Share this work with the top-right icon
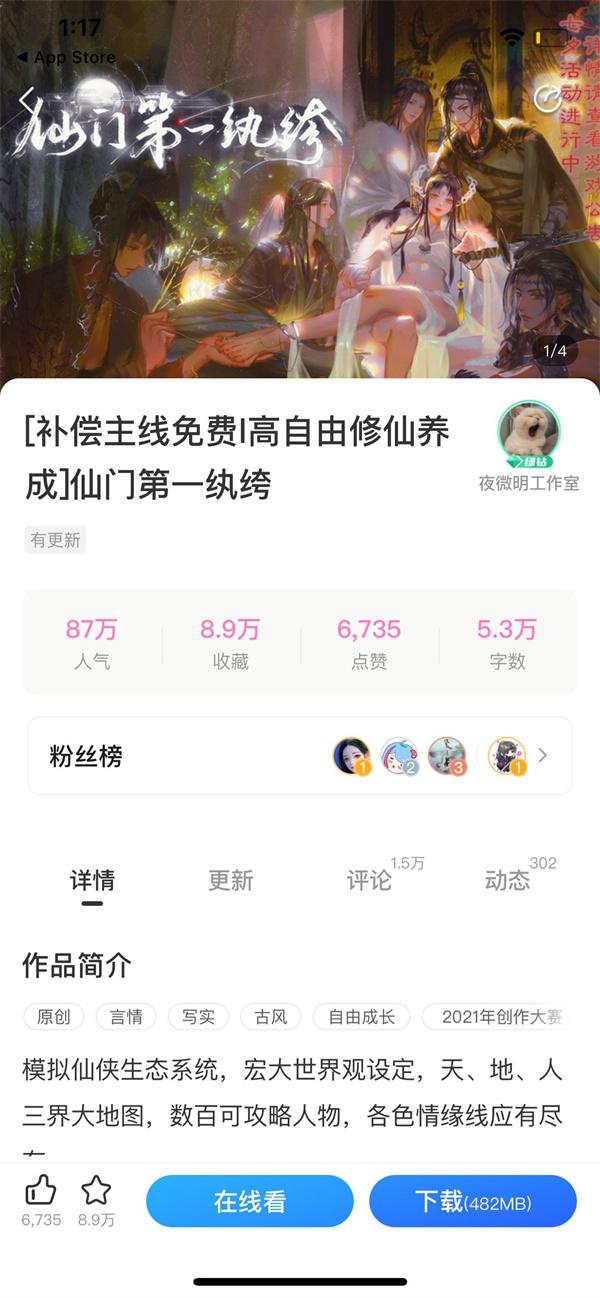The height and width of the screenshot is (1298, 600). [x=547, y=98]
